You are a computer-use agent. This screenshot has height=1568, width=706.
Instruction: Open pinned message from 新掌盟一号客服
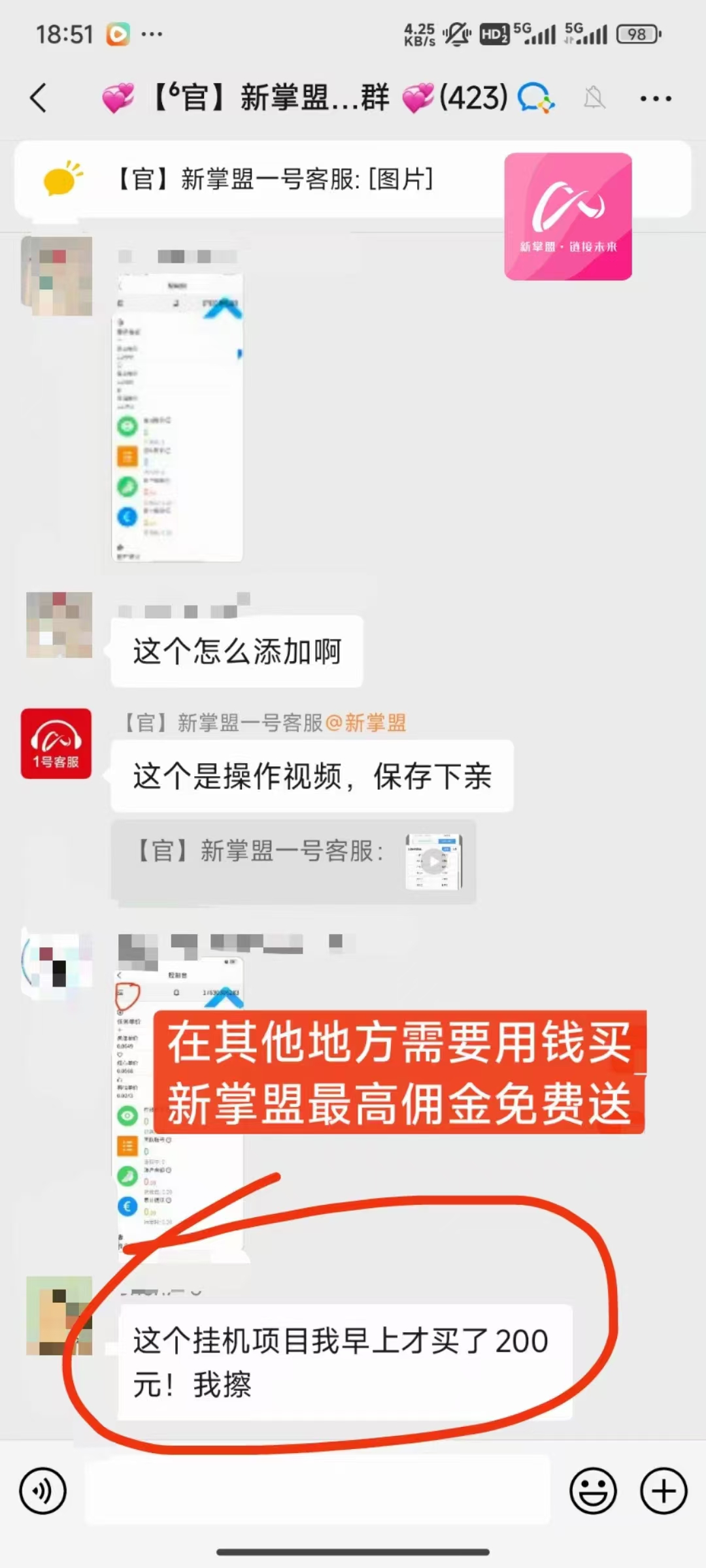tap(275, 179)
